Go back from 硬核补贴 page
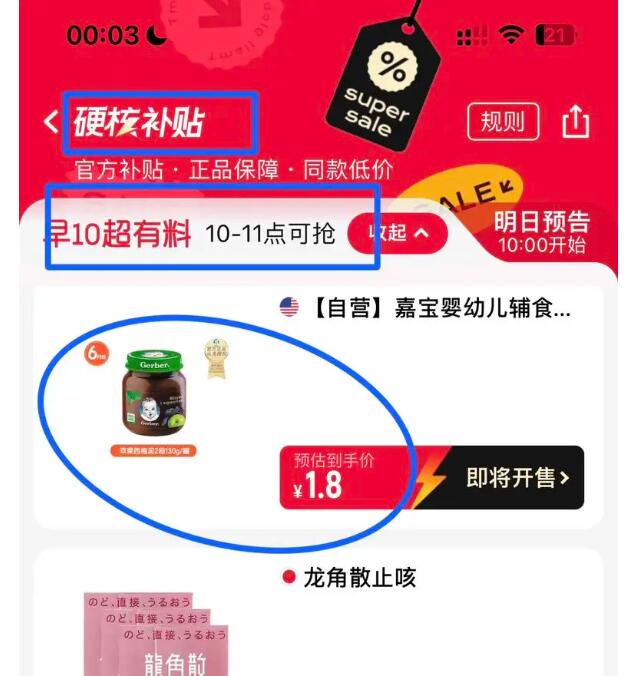630x676 pixels. (x=51, y=123)
